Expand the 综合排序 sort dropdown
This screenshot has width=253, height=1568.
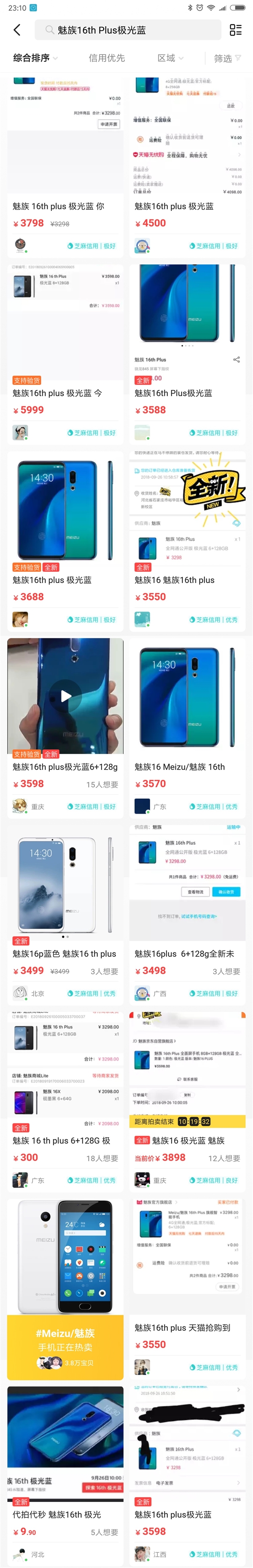(x=35, y=58)
